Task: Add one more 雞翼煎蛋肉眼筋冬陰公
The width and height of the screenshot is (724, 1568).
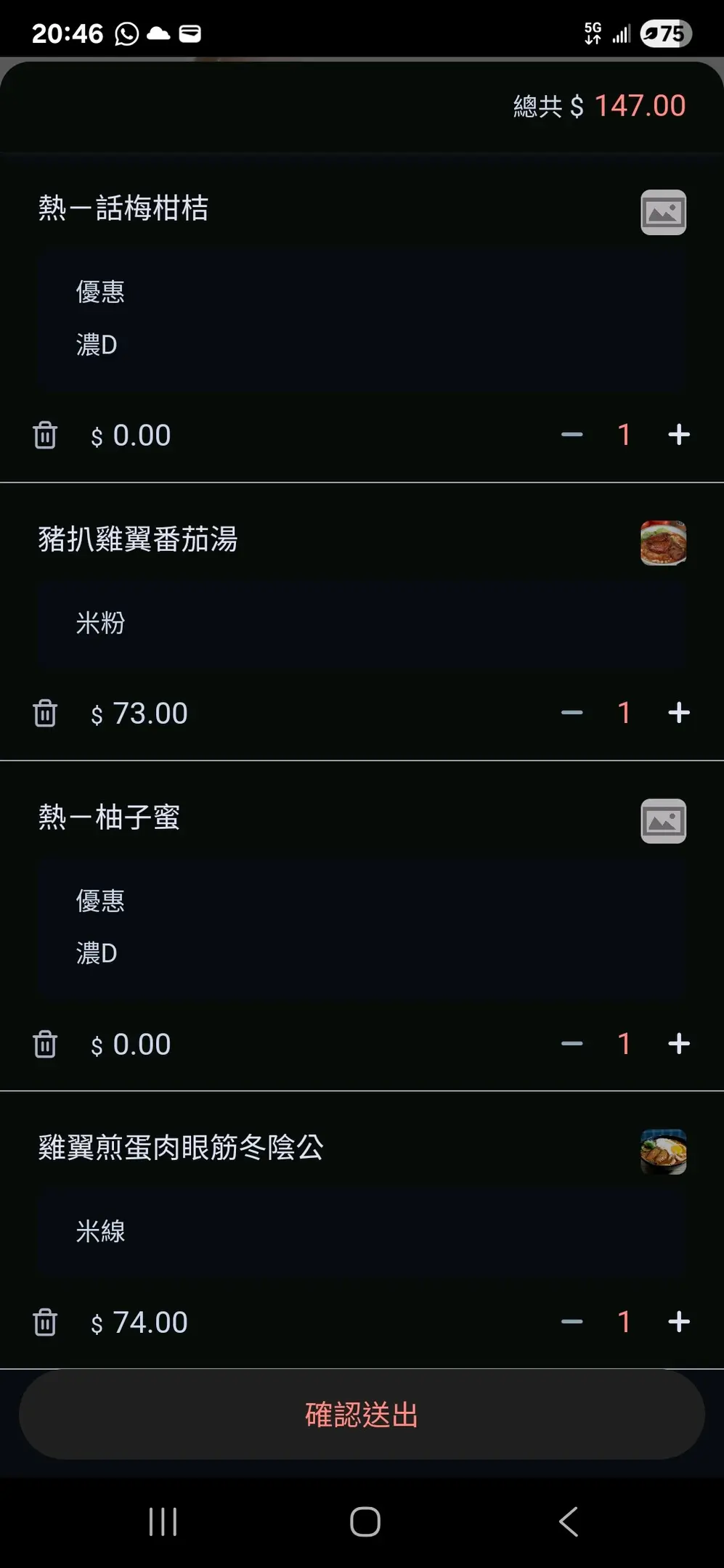Action: click(678, 1322)
